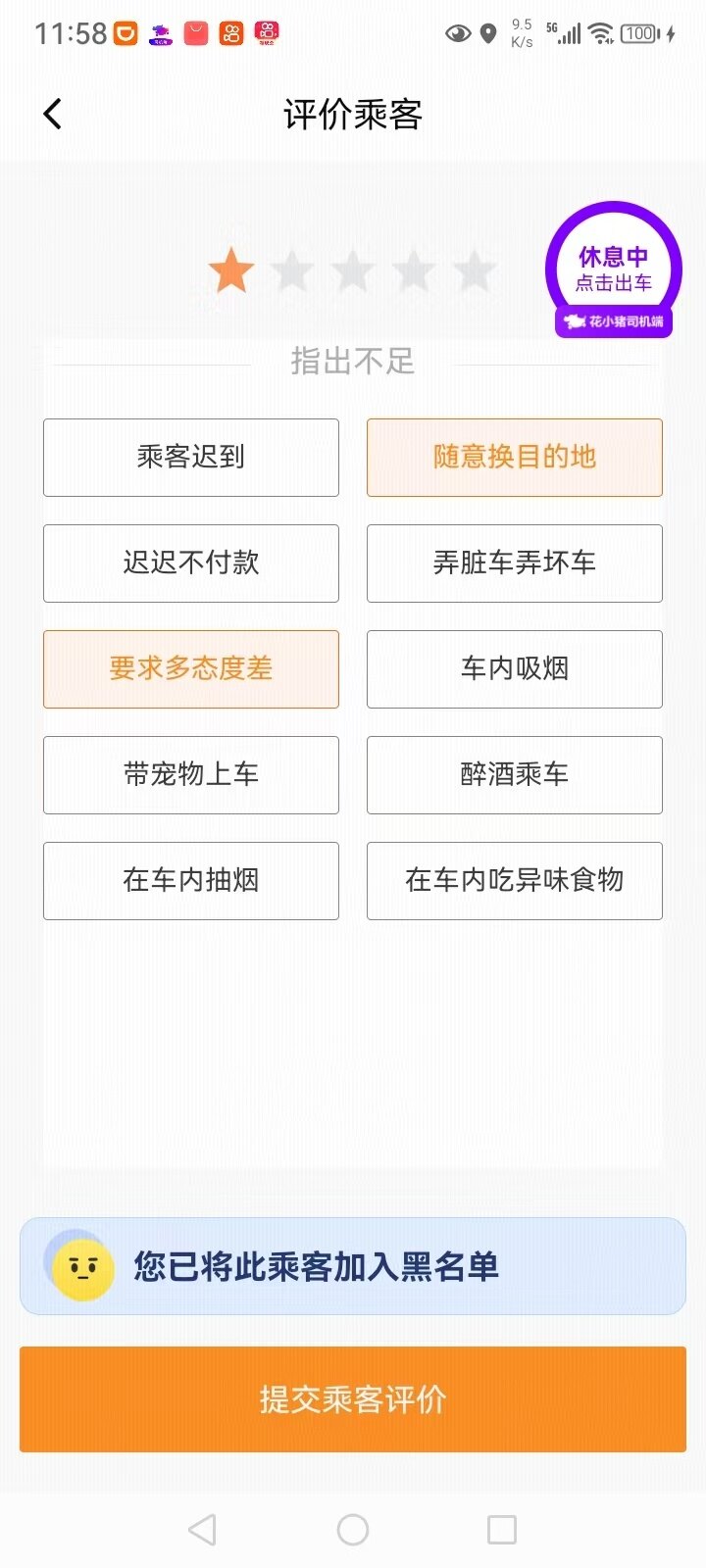Select the 乘客迟到 complaint chip
Image resolution: width=706 pixels, height=1568 pixels.
[191, 458]
